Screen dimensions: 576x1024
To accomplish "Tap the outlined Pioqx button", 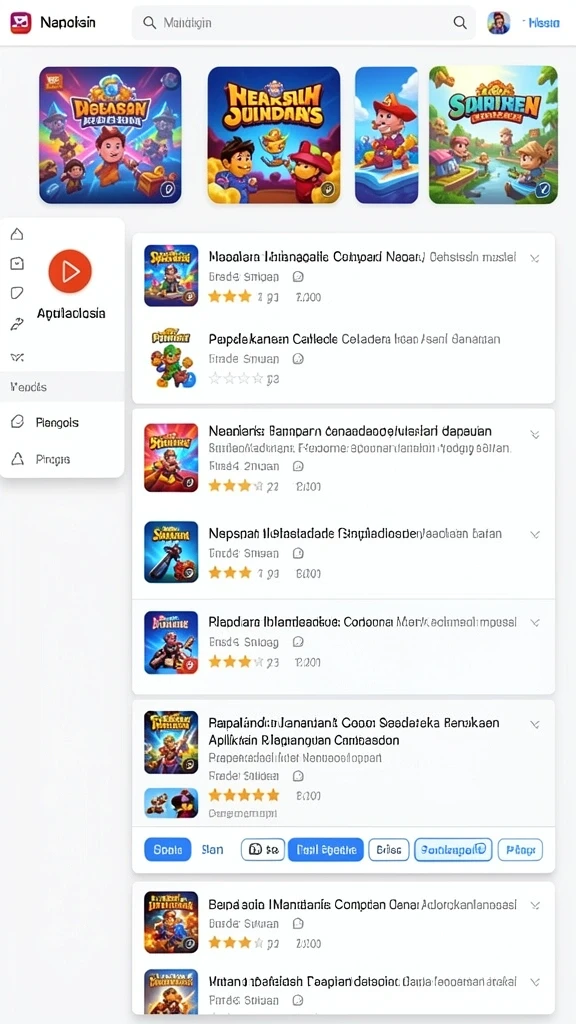I will [520, 850].
